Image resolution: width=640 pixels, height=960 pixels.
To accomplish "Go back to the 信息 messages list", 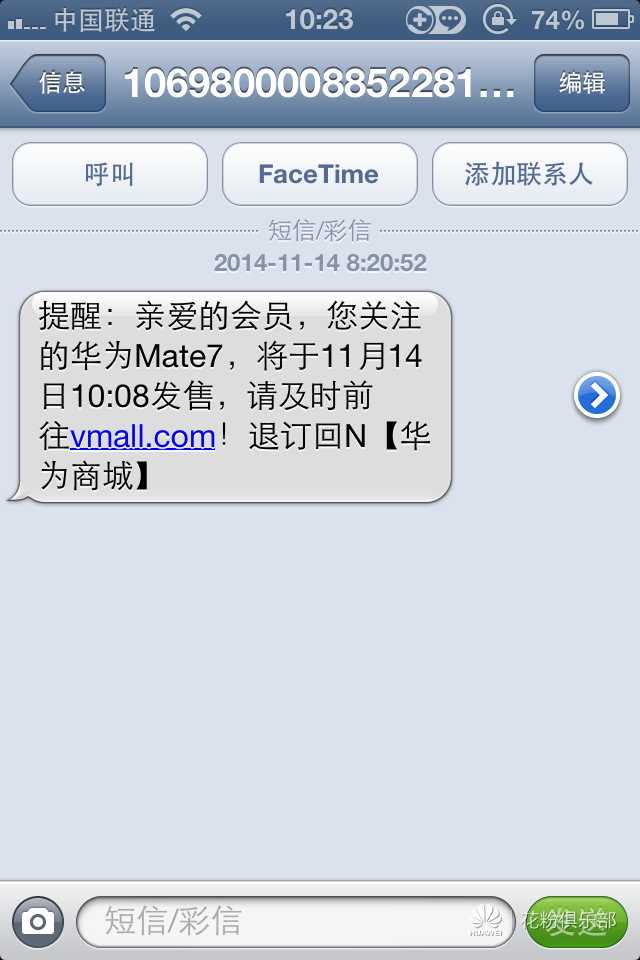I will [60, 83].
